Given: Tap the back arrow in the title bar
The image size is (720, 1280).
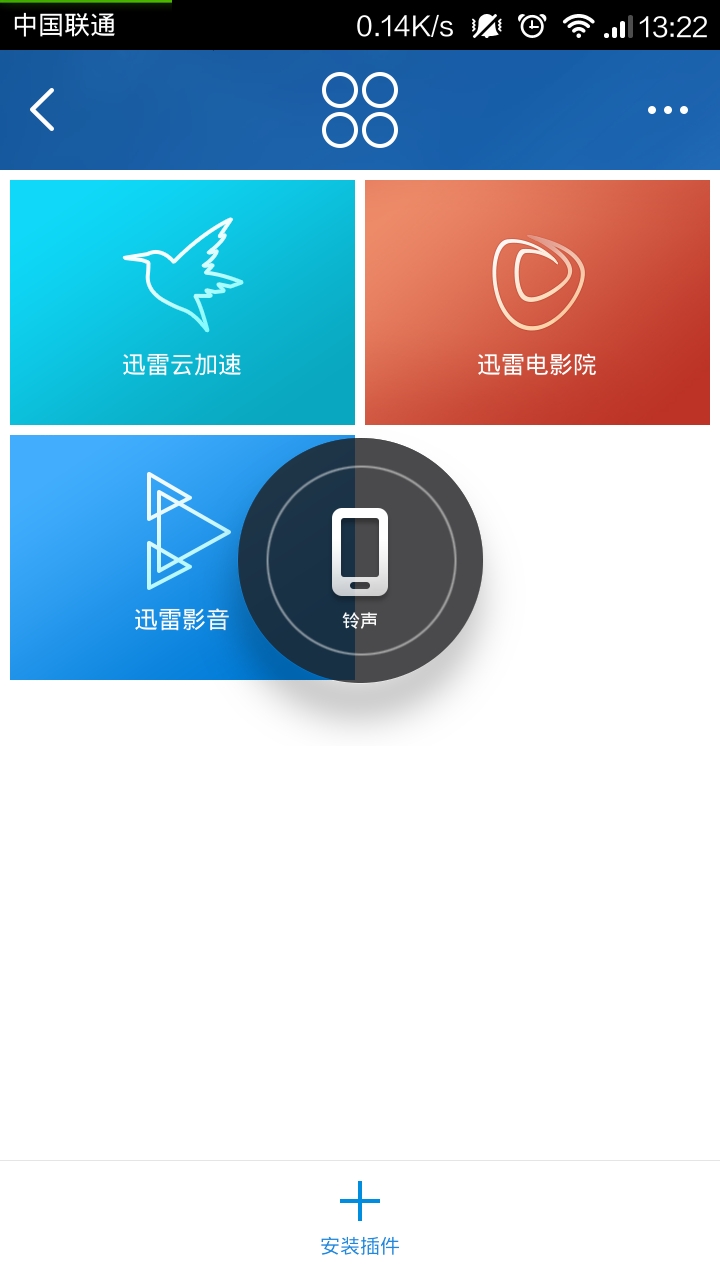Looking at the screenshot, I should [x=43, y=110].
